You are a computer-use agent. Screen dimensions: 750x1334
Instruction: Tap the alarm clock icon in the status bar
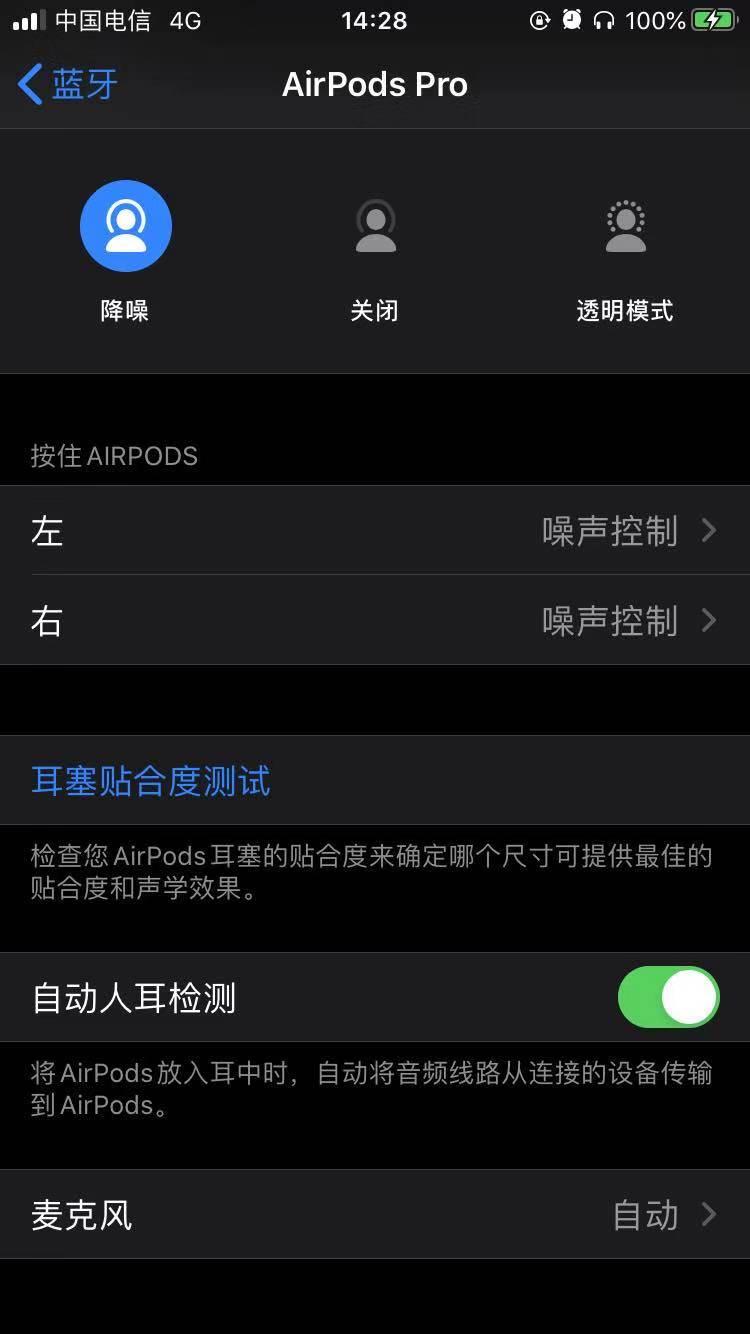point(570,20)
